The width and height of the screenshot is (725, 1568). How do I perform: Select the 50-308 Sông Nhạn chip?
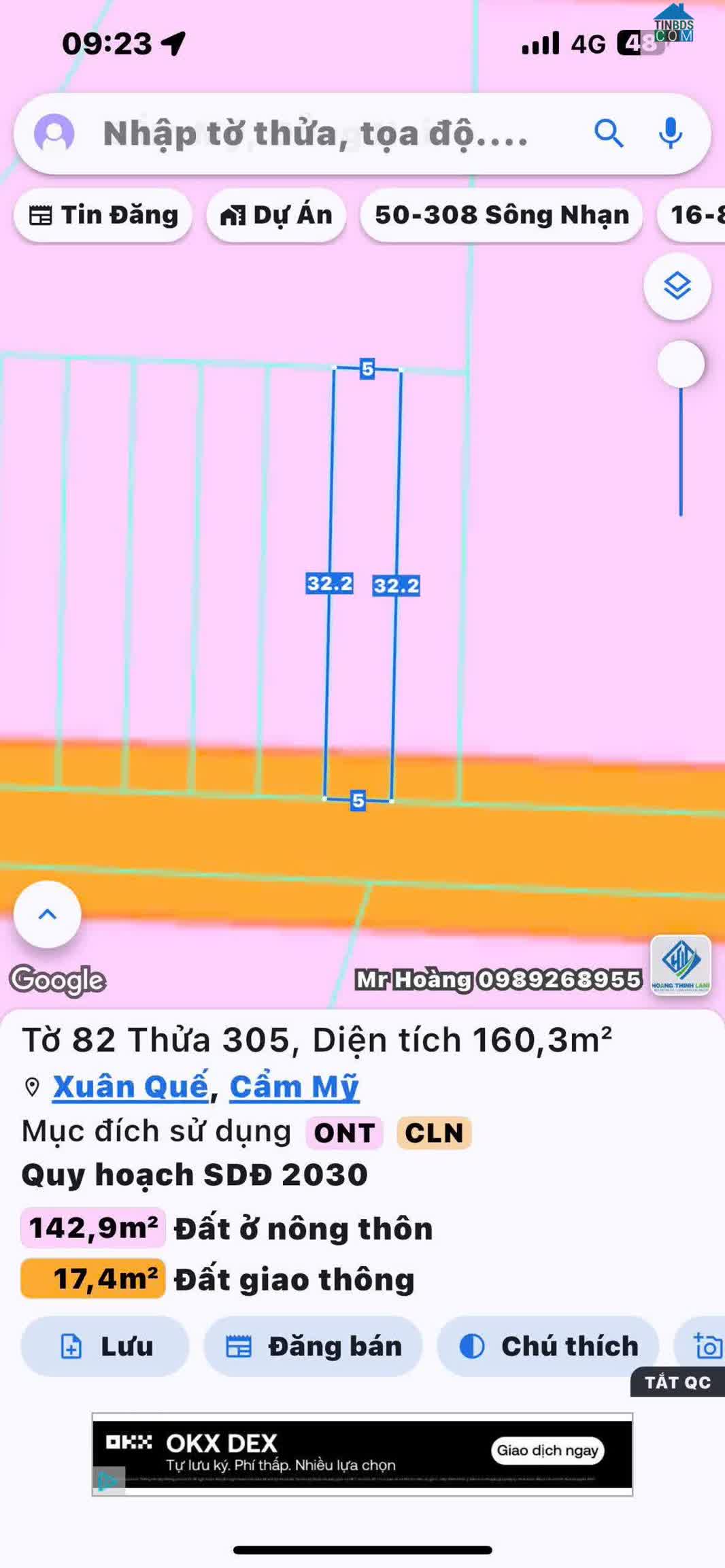[501, 215]
